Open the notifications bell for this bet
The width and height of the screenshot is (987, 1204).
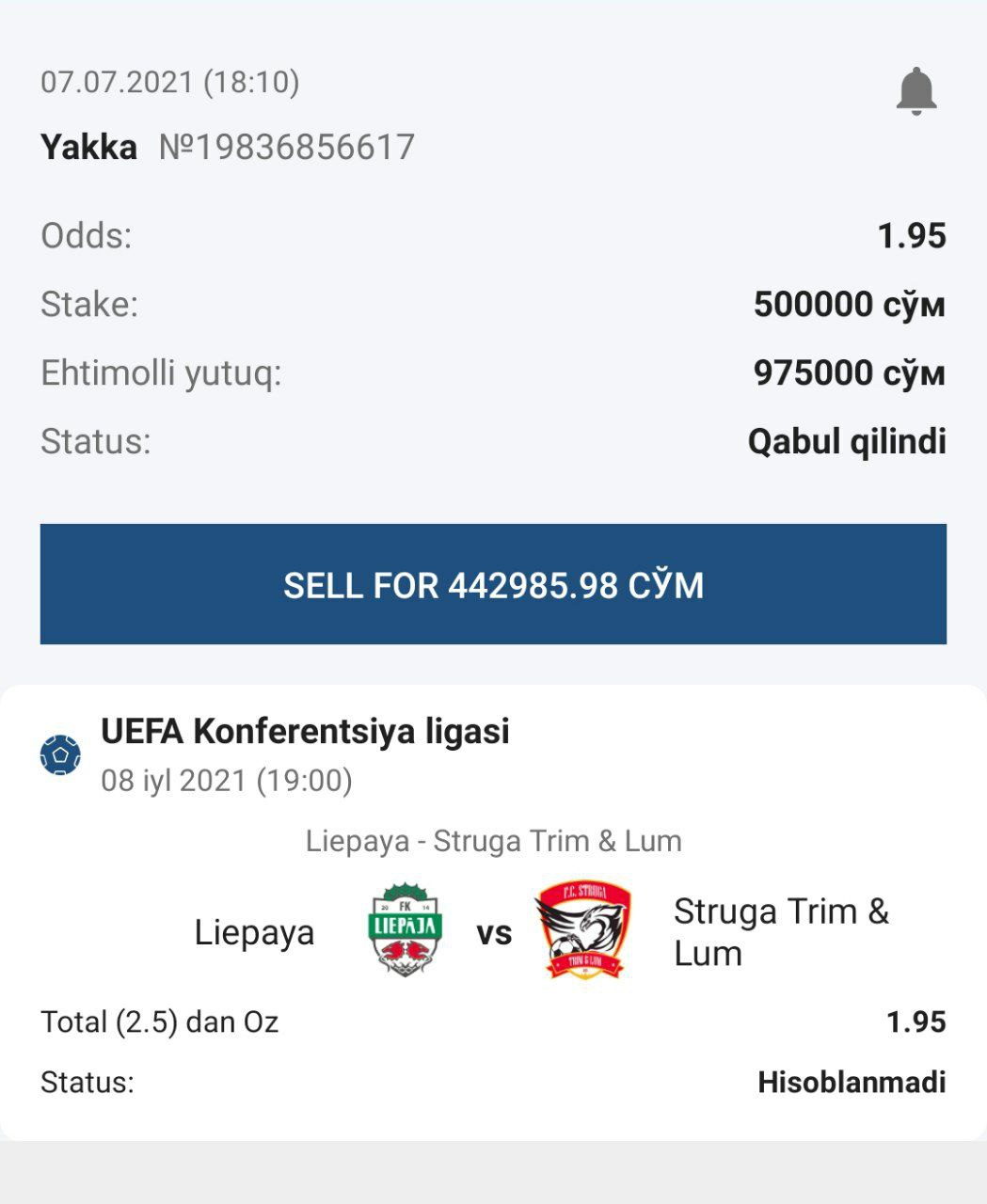click(x=915, y=91)
